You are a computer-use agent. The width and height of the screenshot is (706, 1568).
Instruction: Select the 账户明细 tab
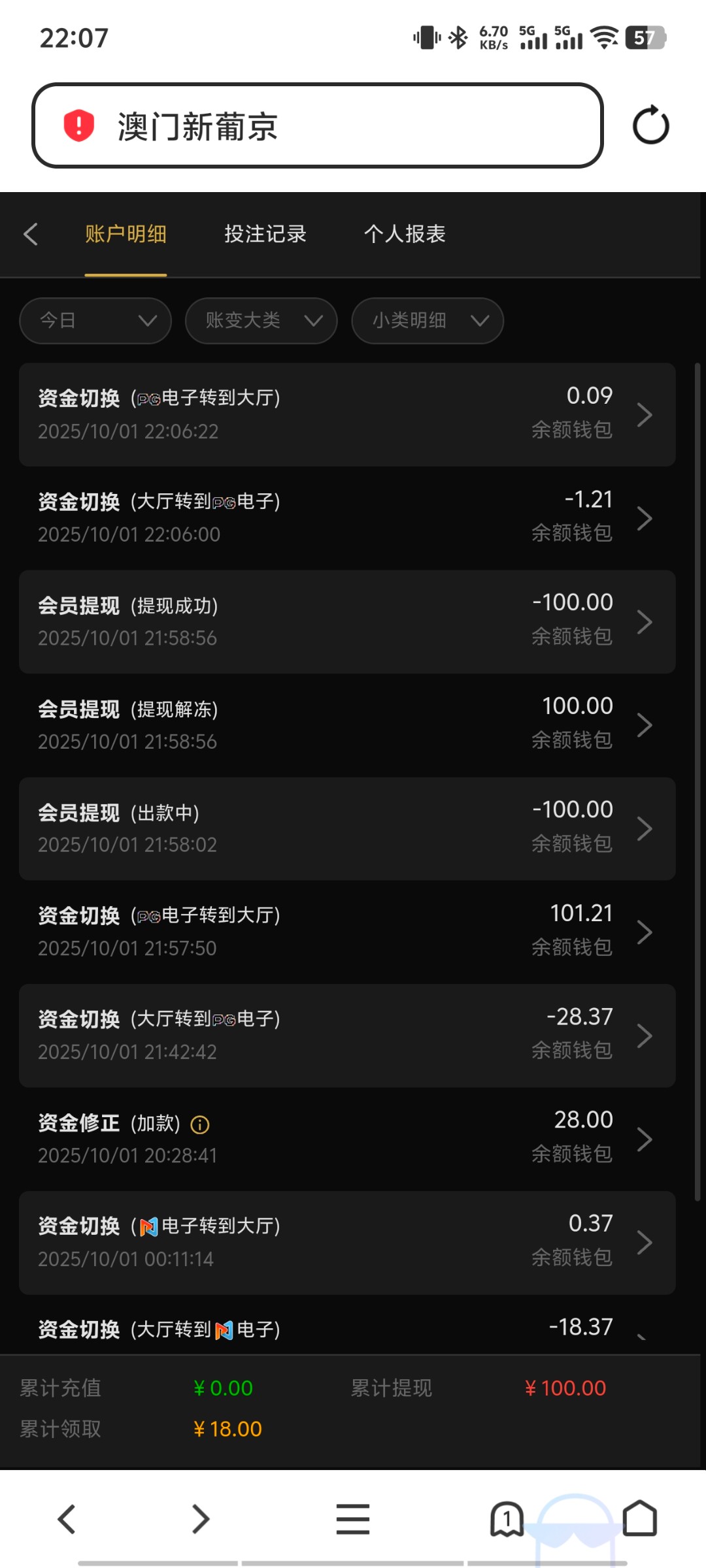(x=126, y=234)
